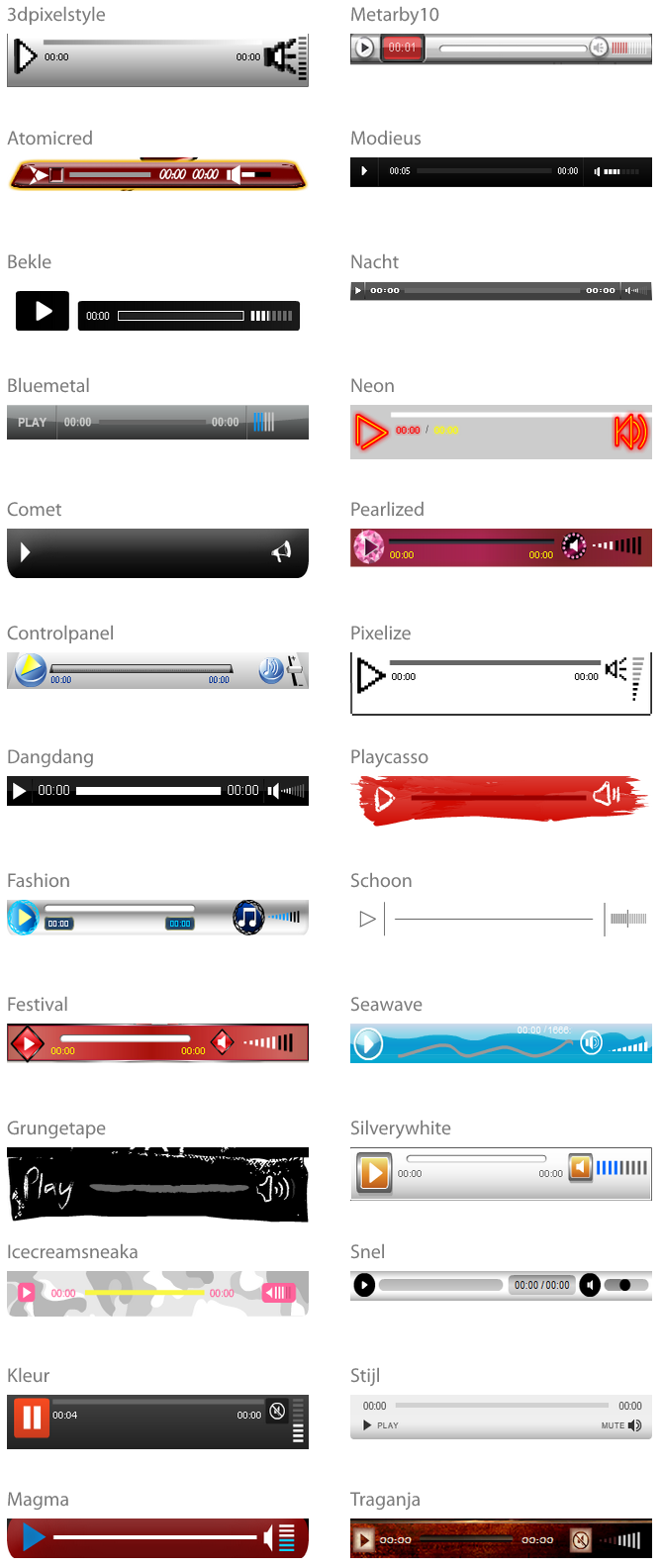
Task: Play the Comet skin audio
Action: [26, 552]
